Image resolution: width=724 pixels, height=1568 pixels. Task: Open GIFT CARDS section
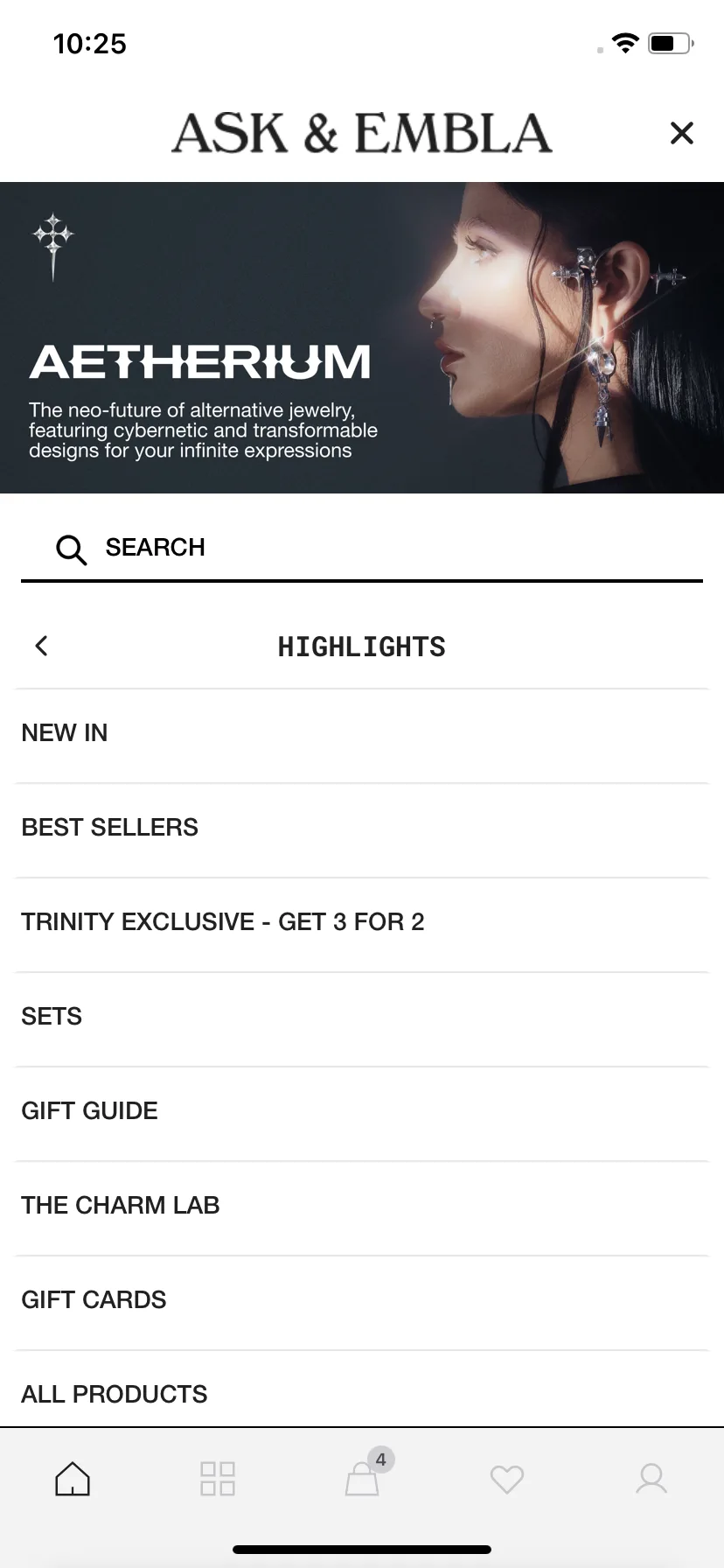click(94, 1299)
